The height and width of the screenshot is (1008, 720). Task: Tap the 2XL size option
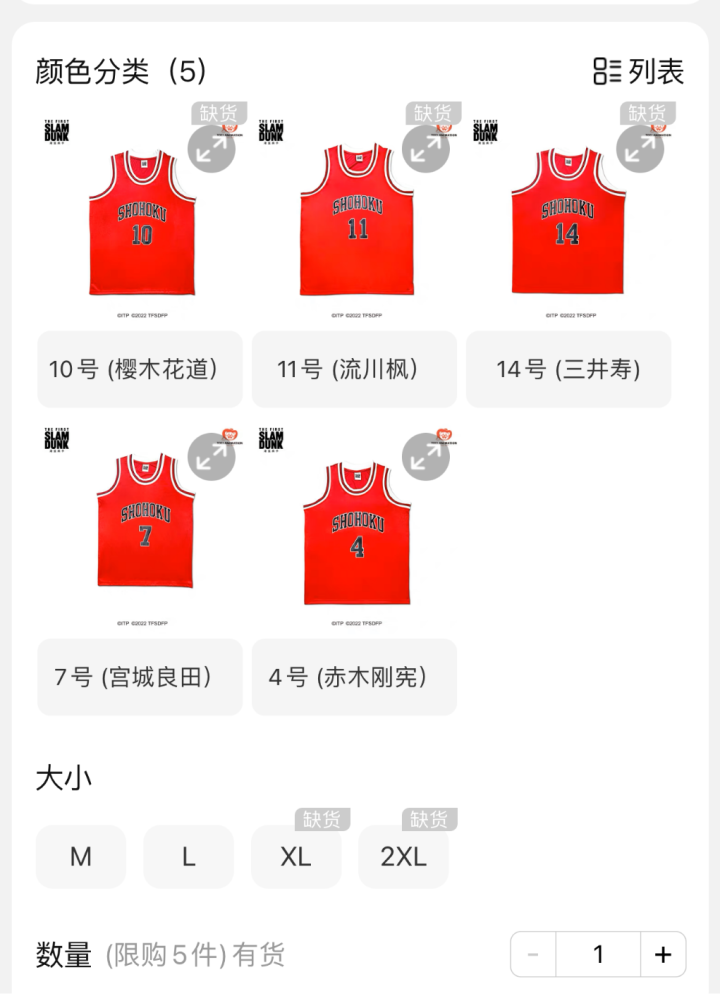[403, 857]
